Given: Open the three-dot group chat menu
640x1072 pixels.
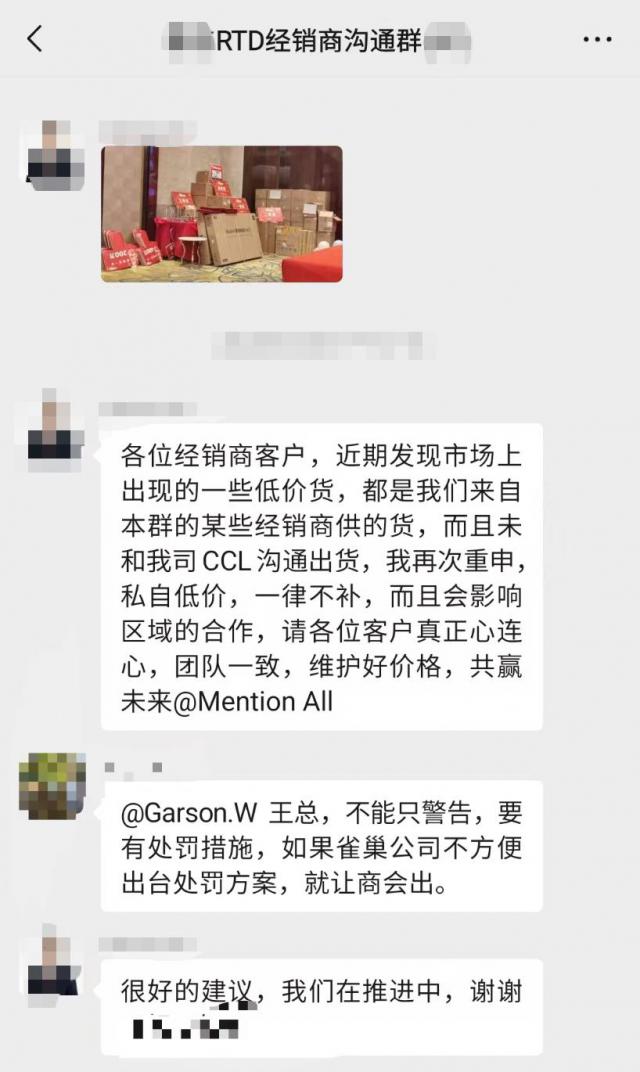Looking at the screenshot, I should [x=597, y=40].
